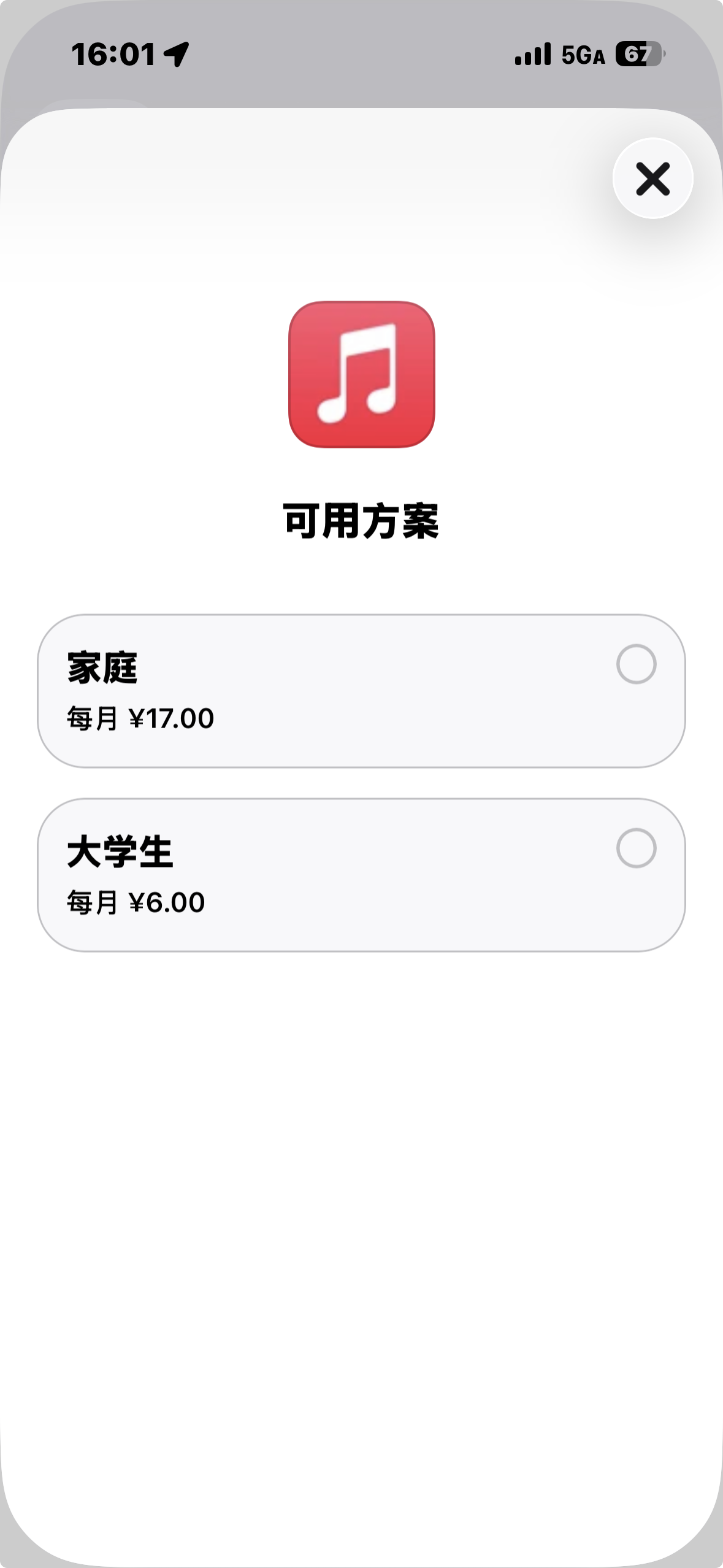Close the available plans sheet
The height and width of the screenshot is (1568, 723).
click(x=652, y=179)
